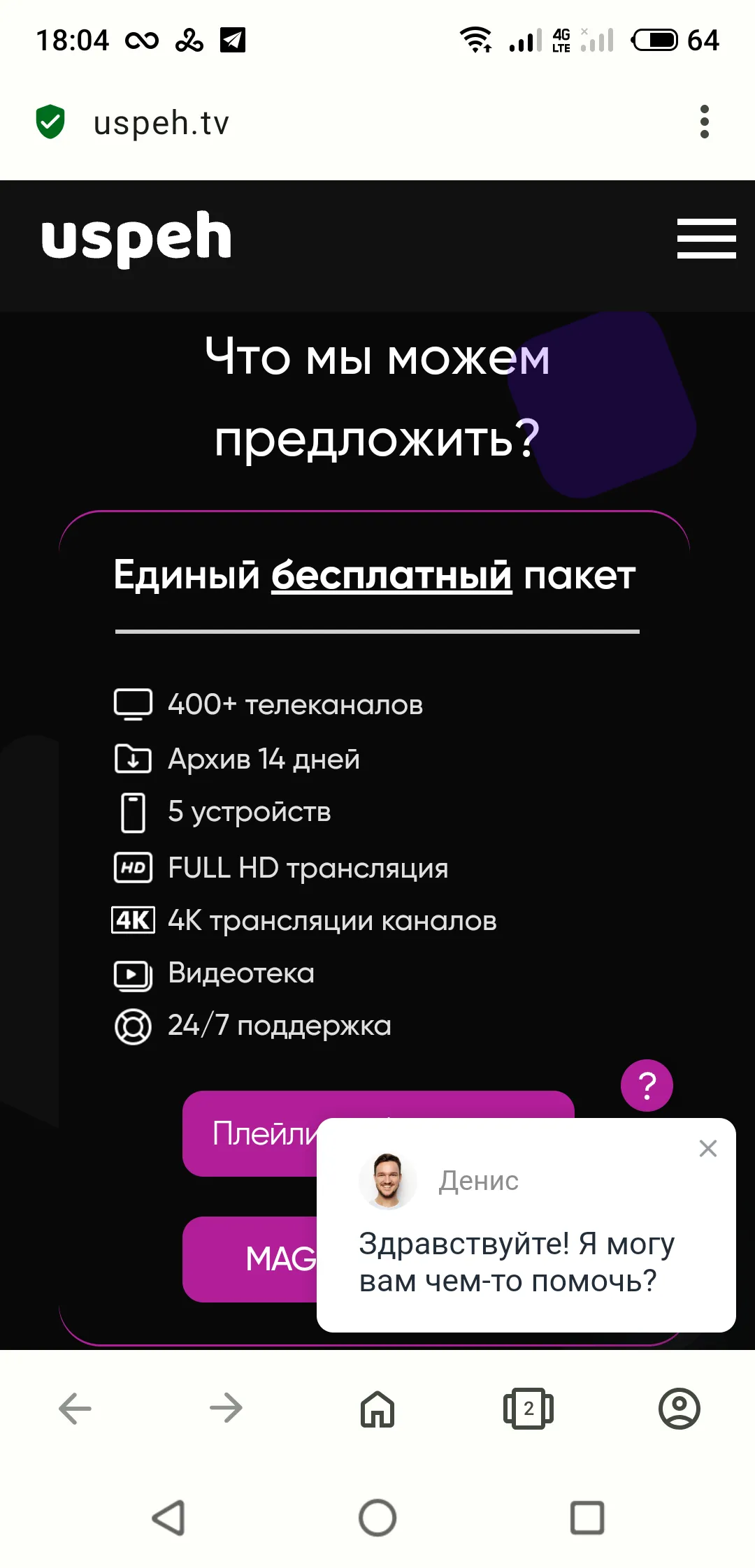
Task: Tap the MAG button
Action: coord(250,1259)
